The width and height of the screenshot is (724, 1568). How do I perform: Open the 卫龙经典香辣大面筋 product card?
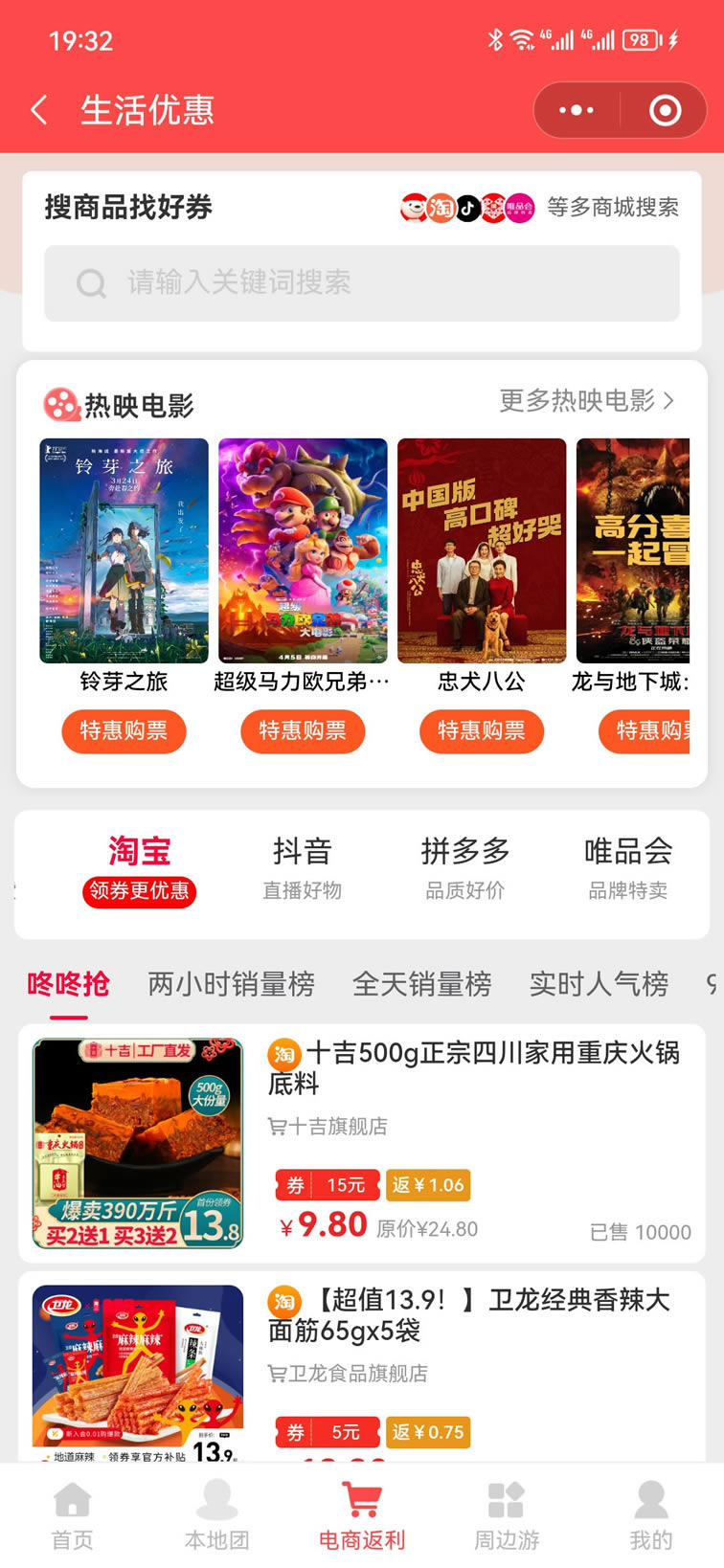[x=362, y=1367]
